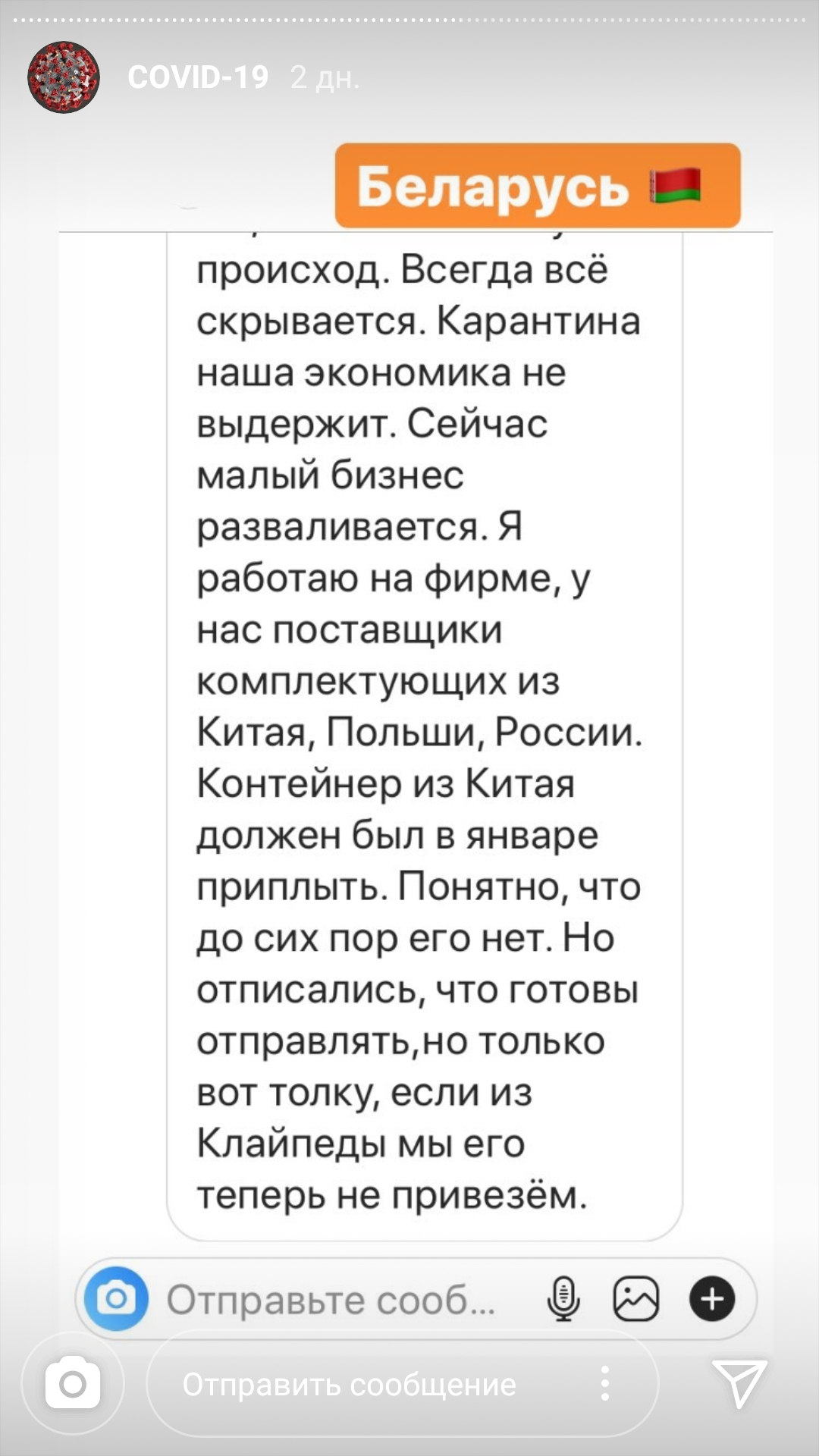Share this story via paper plane icon
Viewport: 819px width, 1456px height.
click(738, 1382)
